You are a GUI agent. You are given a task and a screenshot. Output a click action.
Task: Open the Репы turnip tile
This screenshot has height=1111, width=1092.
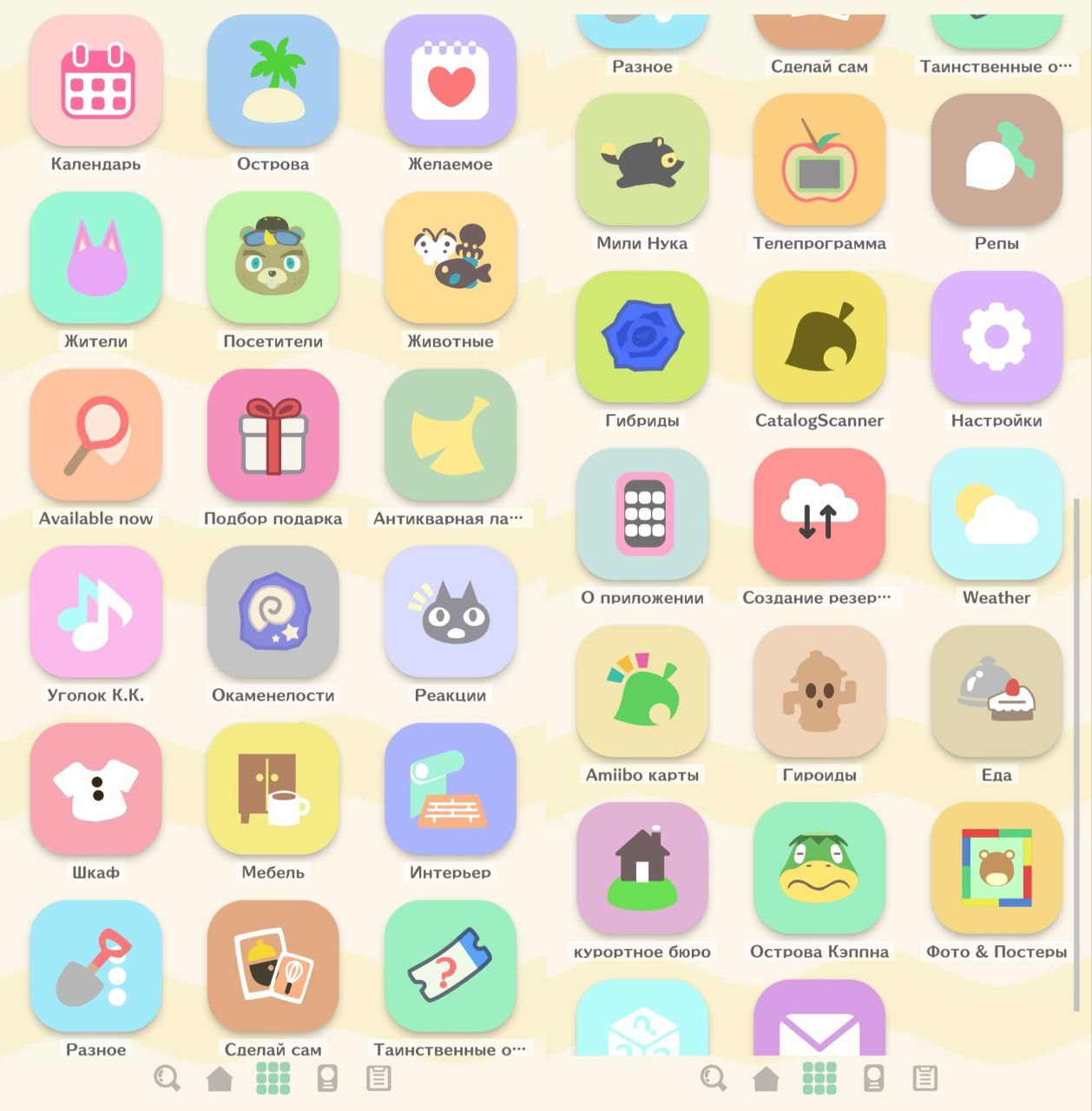997,161
